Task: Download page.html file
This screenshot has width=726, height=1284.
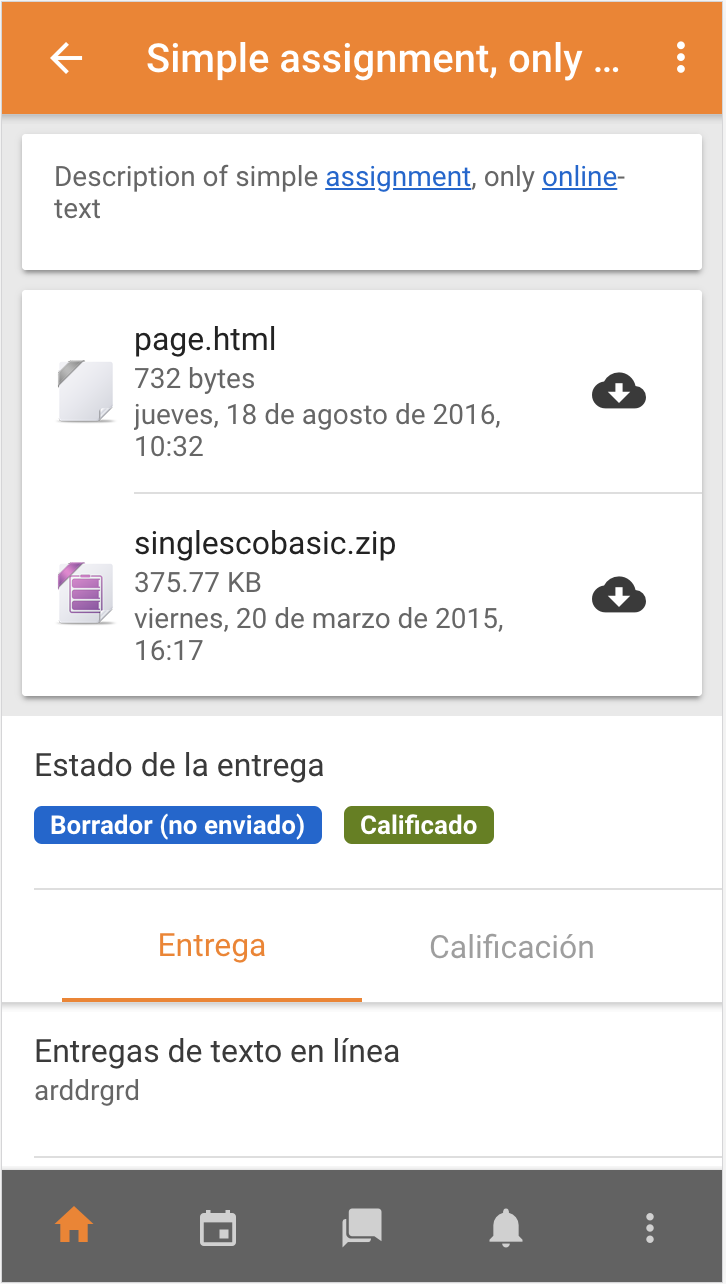Action: click(619, 392)
